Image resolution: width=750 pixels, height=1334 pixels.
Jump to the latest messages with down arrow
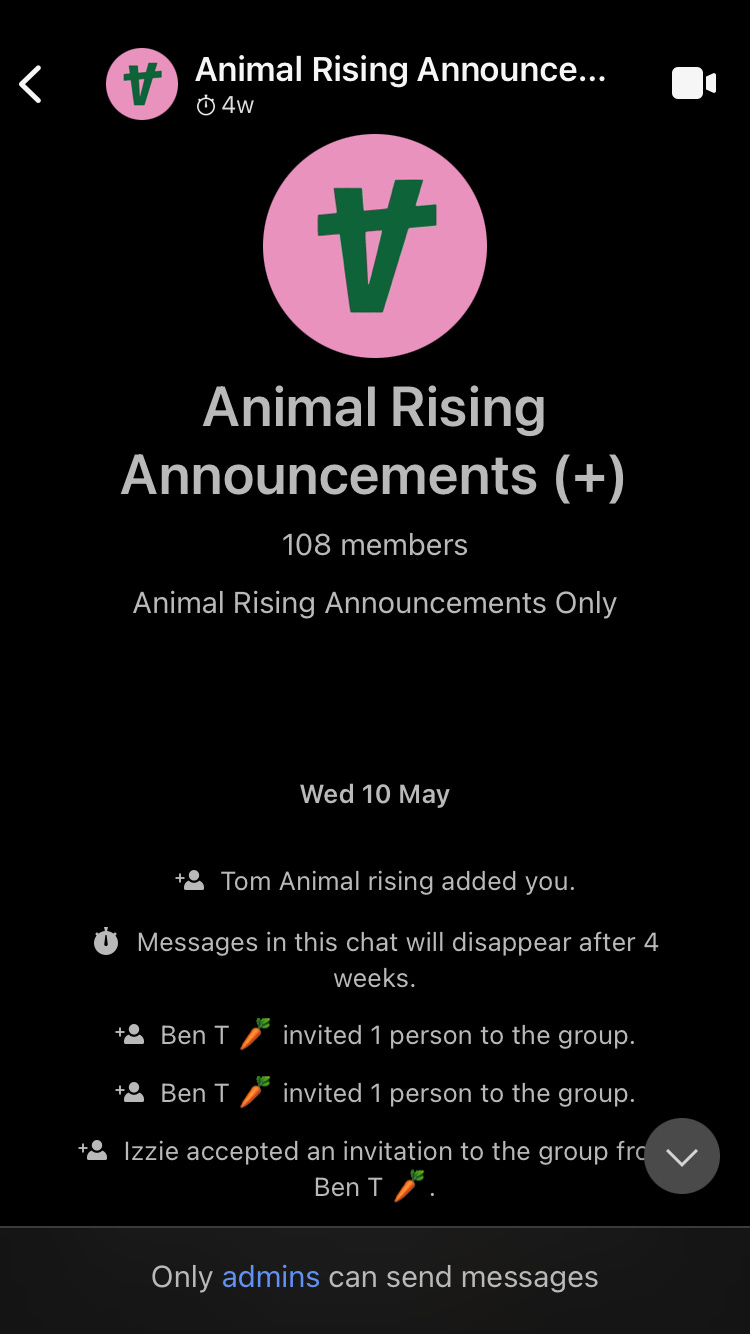pos(682,1156)
